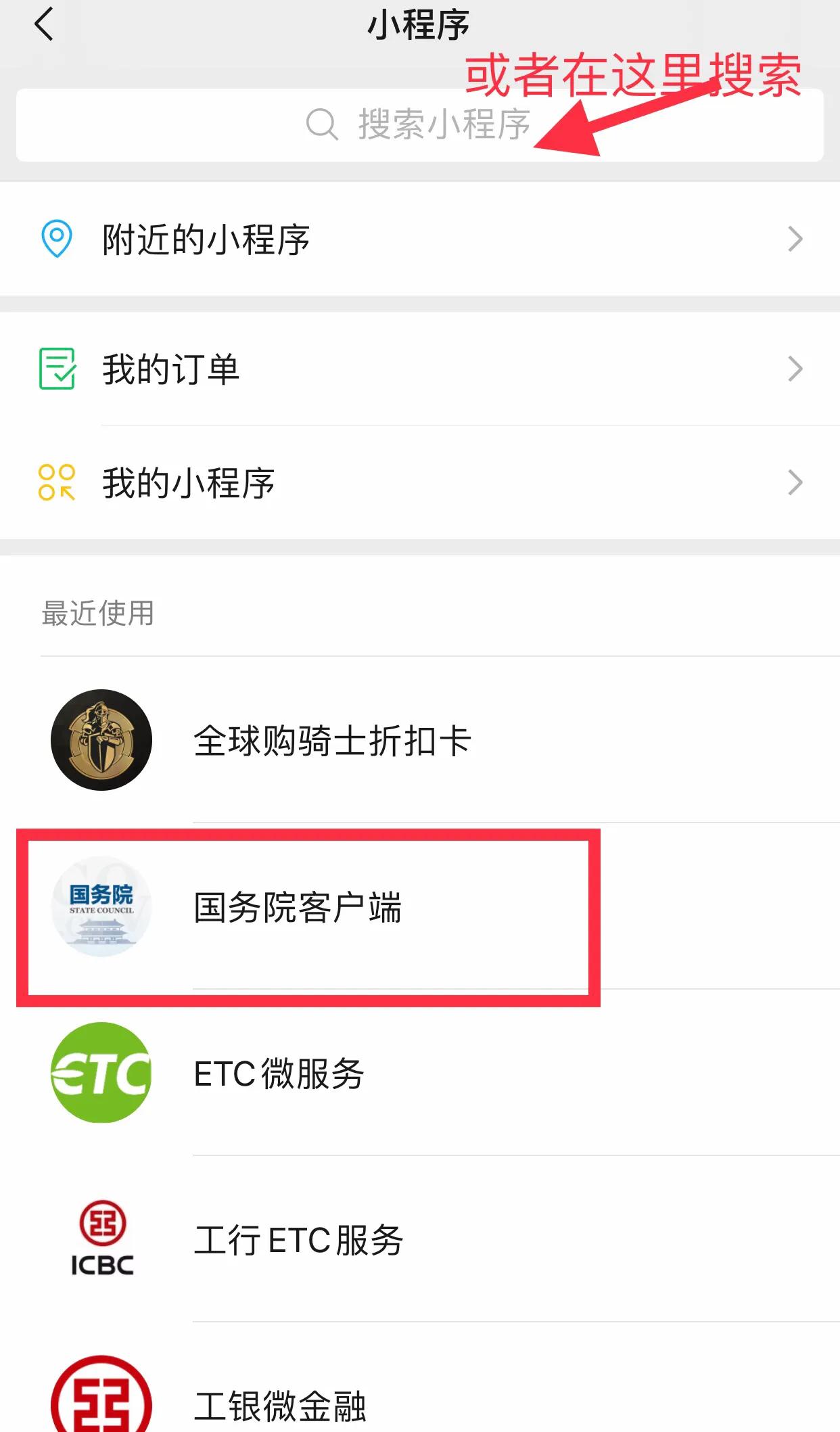Click the location pin icon beside 附近的小程序
This screenshot has height=1432, width=840.
56,239
